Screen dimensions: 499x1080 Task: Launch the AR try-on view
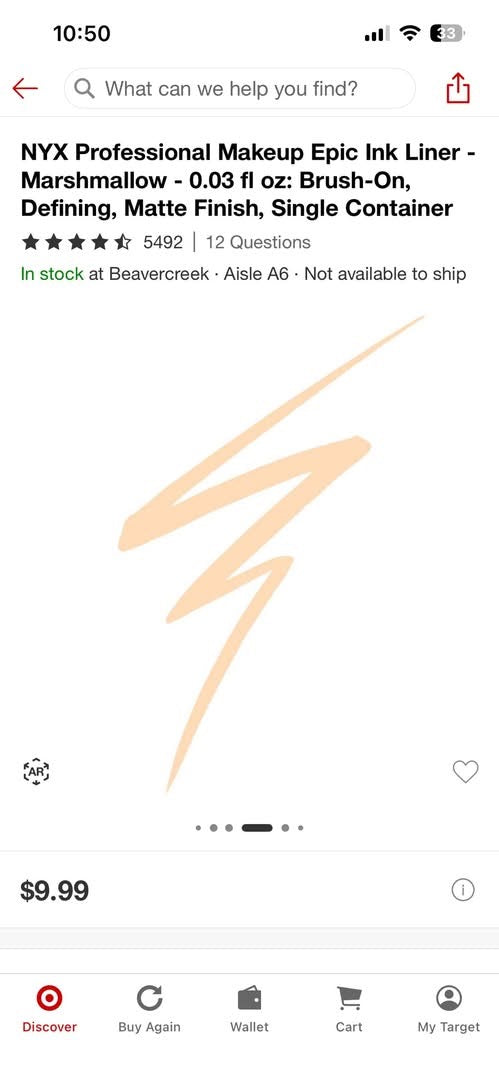[x=37, y=772]
